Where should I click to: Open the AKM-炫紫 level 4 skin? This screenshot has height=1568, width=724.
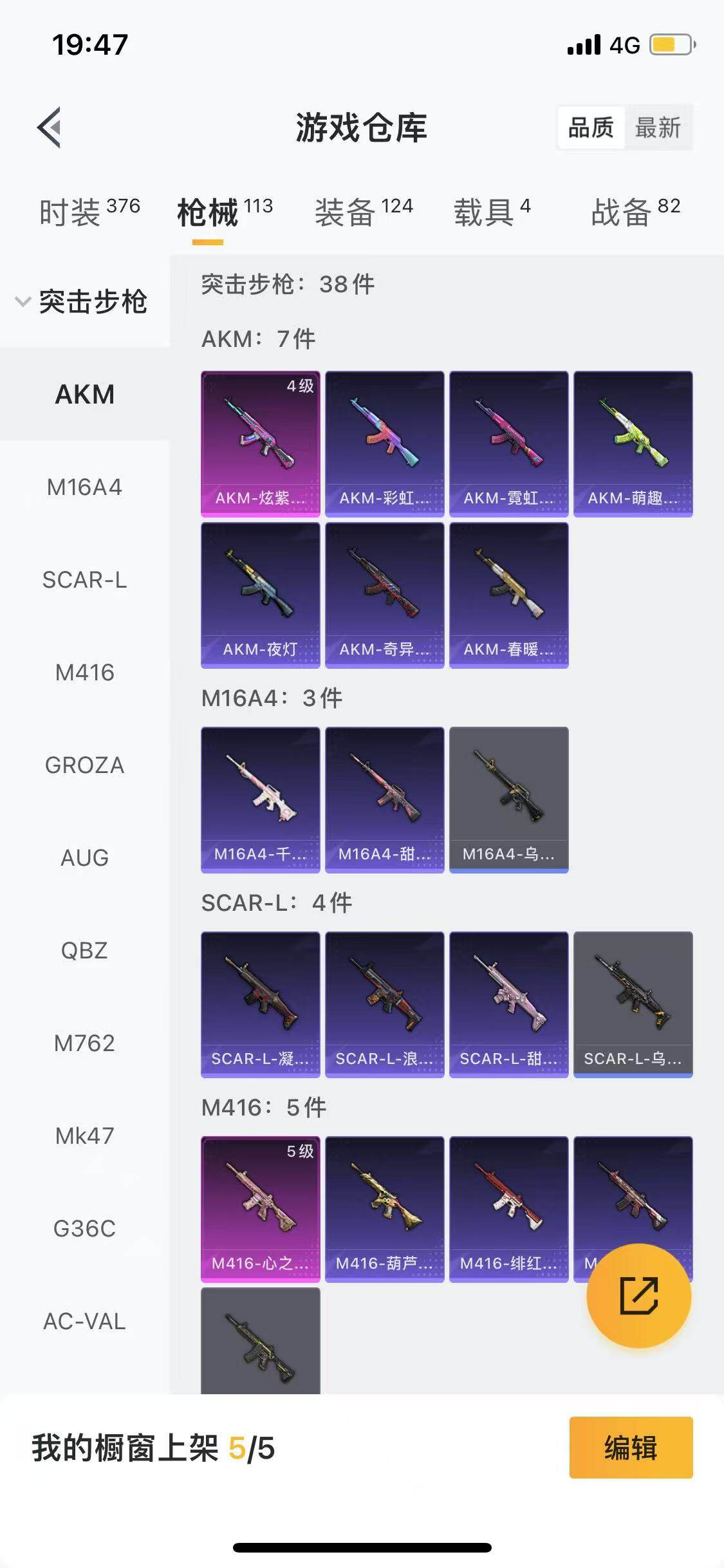[260, 443]
